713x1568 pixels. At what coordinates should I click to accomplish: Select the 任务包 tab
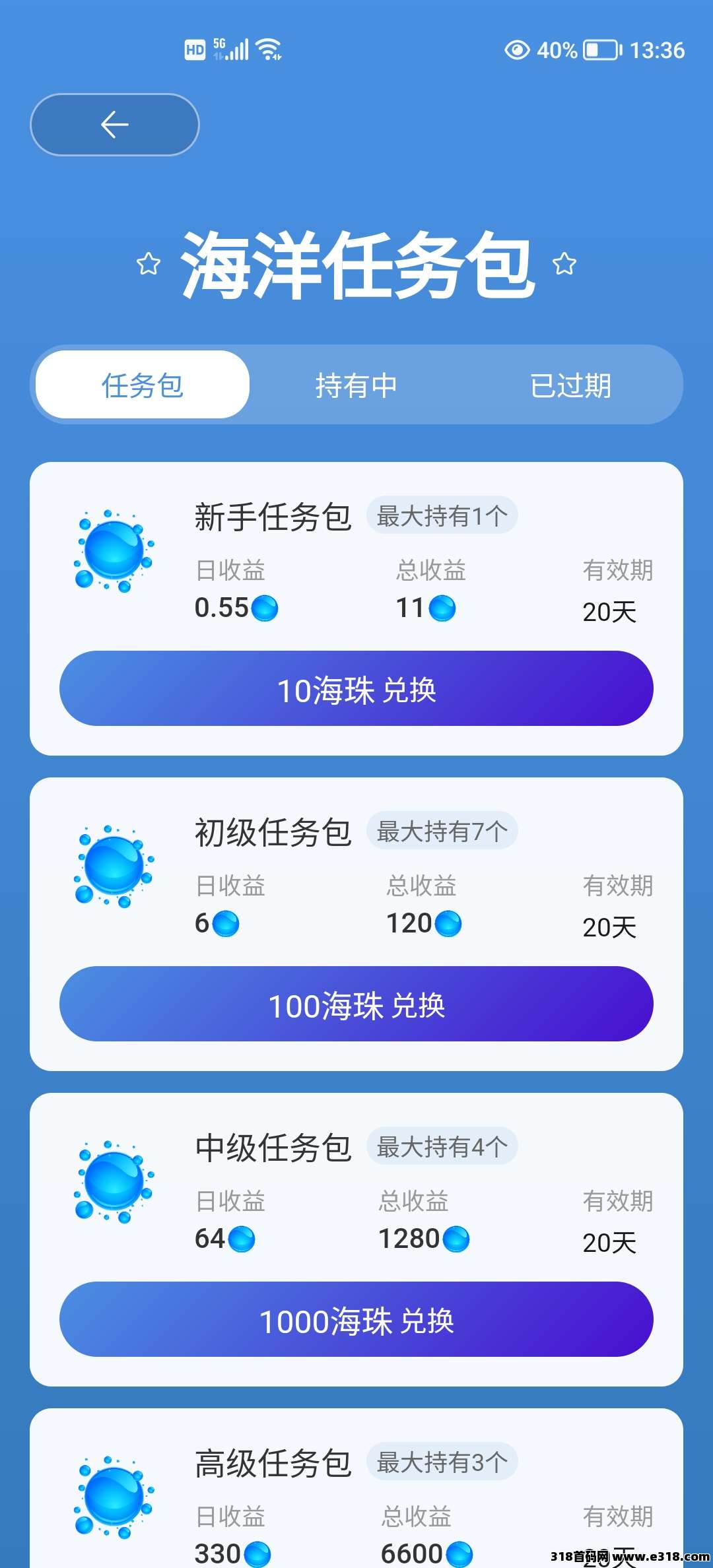(x=143, y=385)
